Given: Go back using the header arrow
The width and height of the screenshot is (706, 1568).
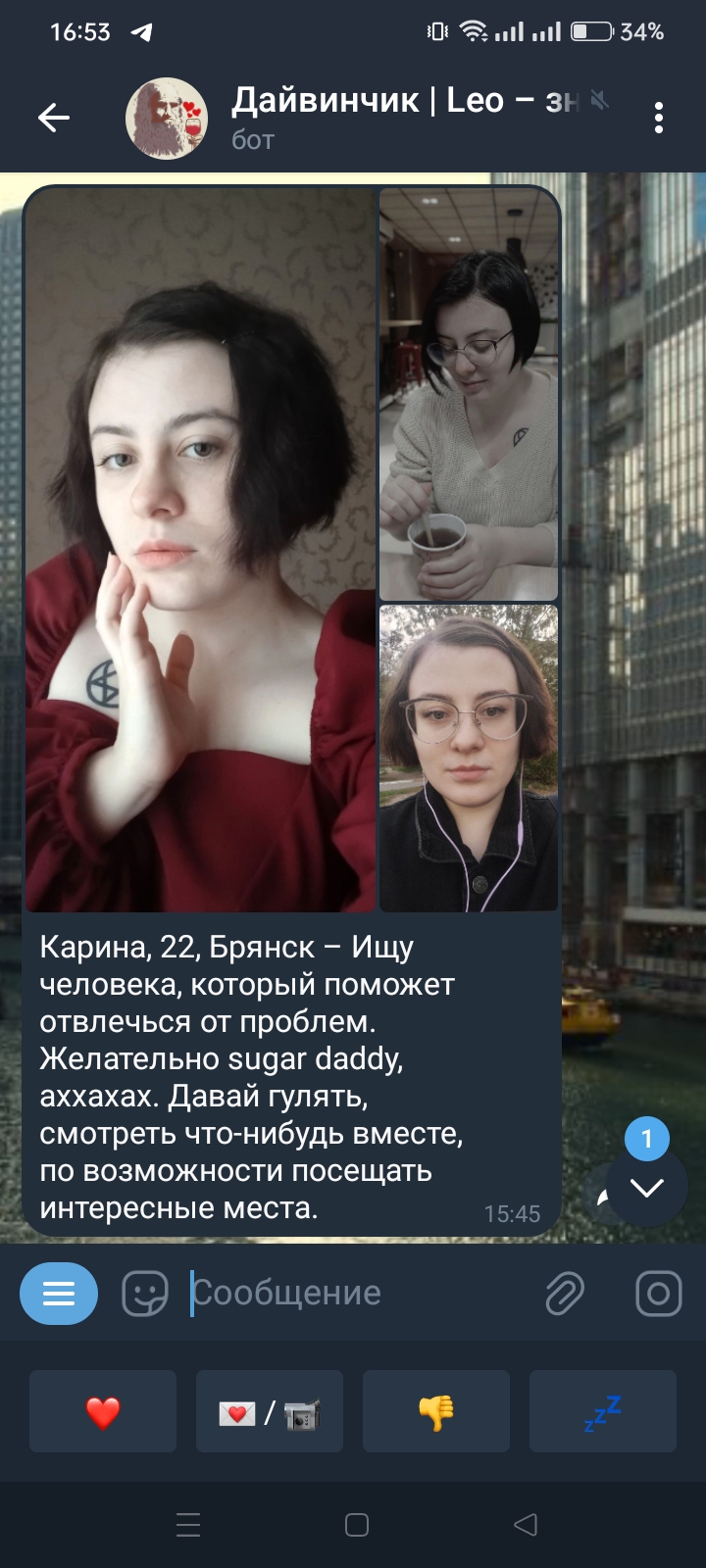Looking at the screenshot, I should click(54, 119).
